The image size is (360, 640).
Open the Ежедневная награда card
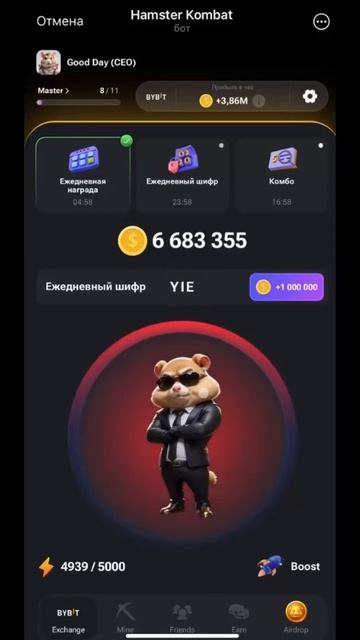click(83, 175)
